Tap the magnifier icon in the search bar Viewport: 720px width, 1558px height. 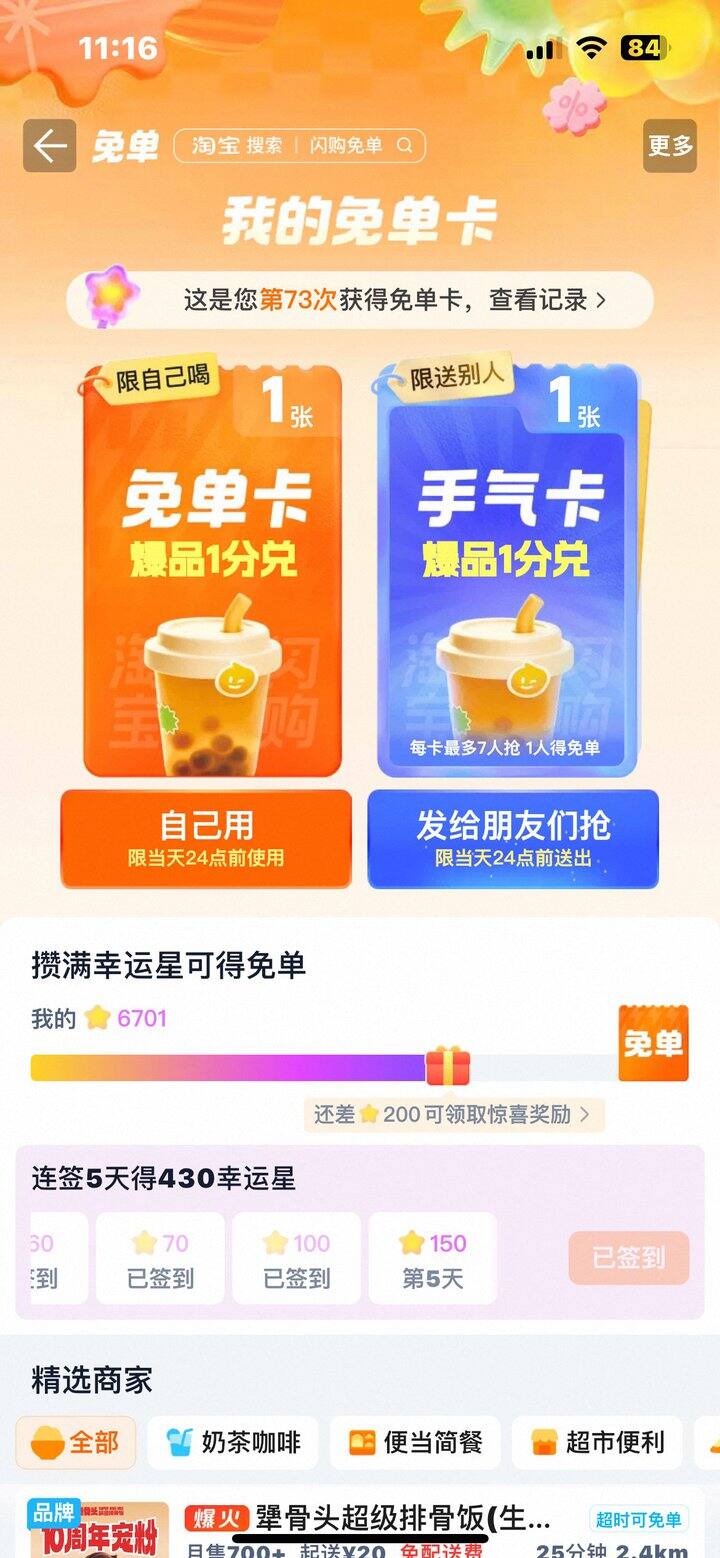[404, 146]
